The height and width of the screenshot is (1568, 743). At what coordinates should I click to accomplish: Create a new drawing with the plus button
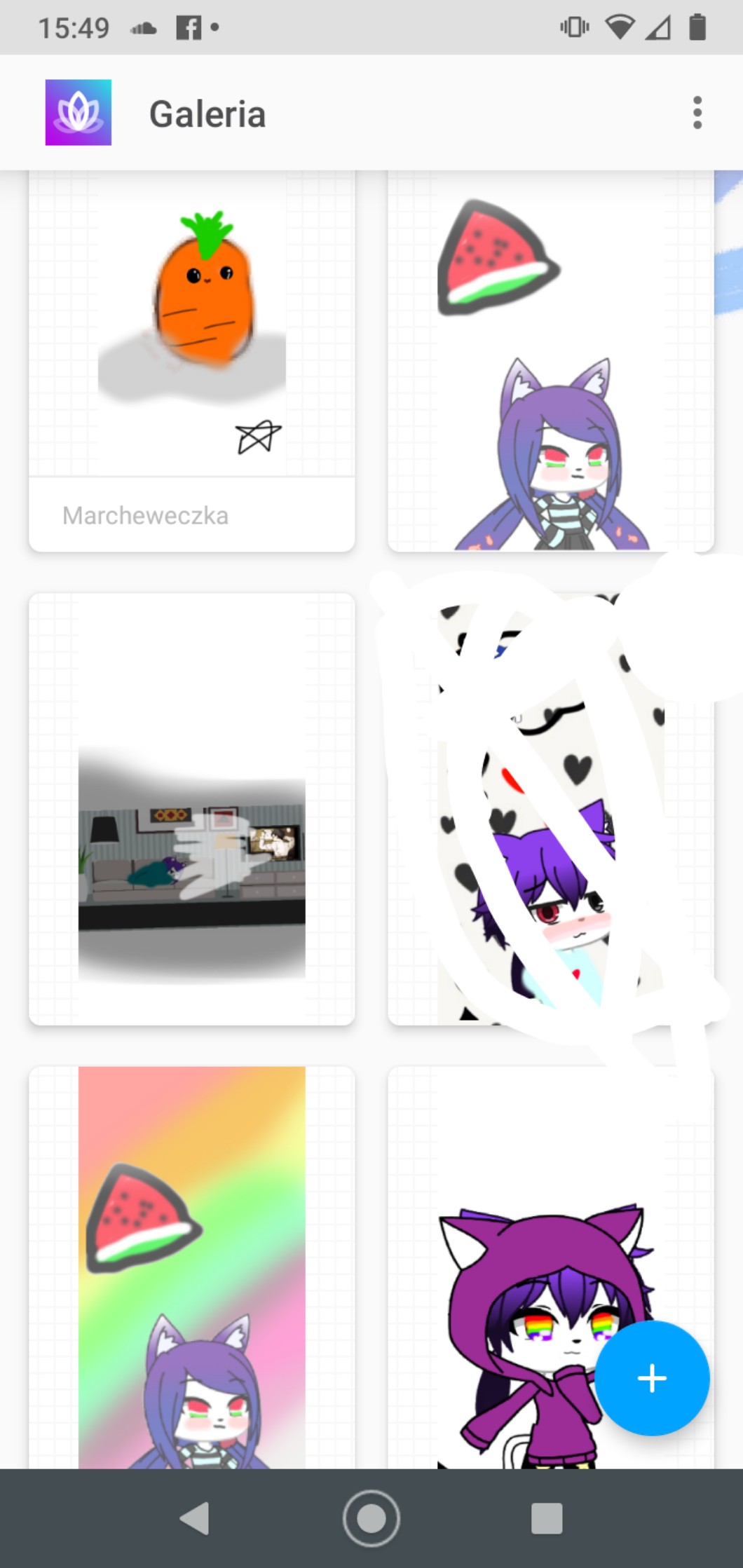point(652,1377)
